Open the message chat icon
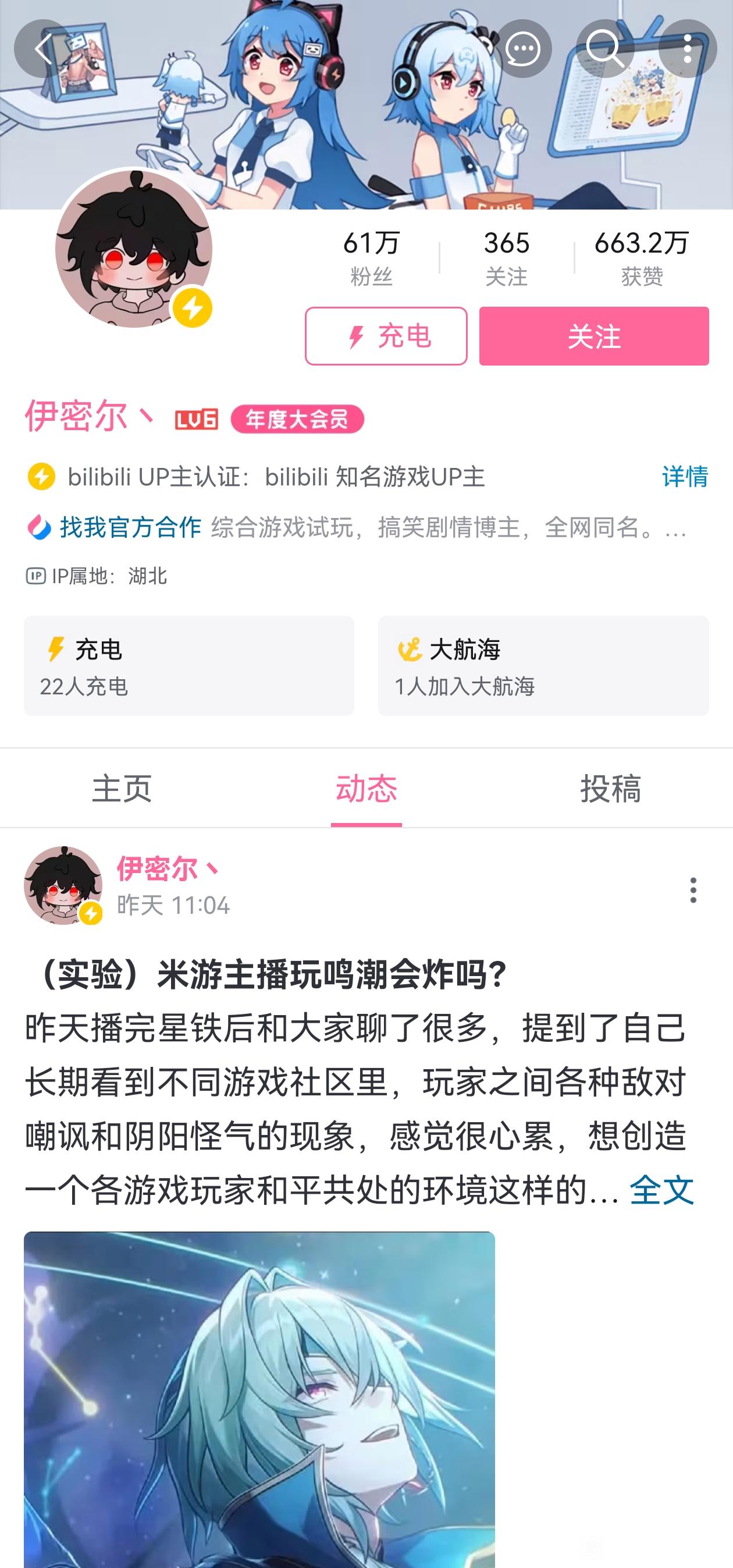The width and height of the screenshot is (733, 1568). click(522, 49)
